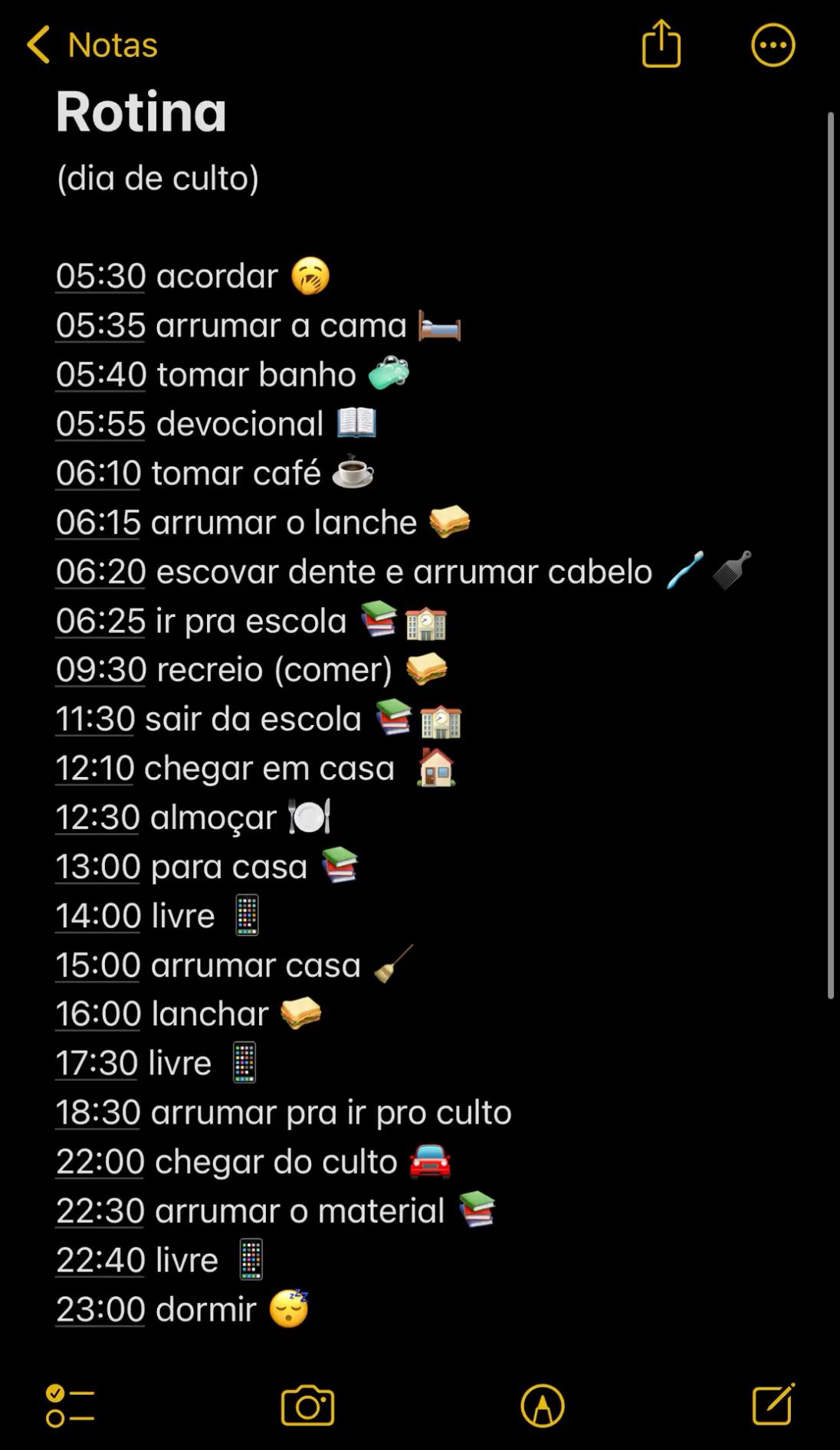Open the more options menu
This screenshot has width=840, height=1450.
tap(773, 45)
